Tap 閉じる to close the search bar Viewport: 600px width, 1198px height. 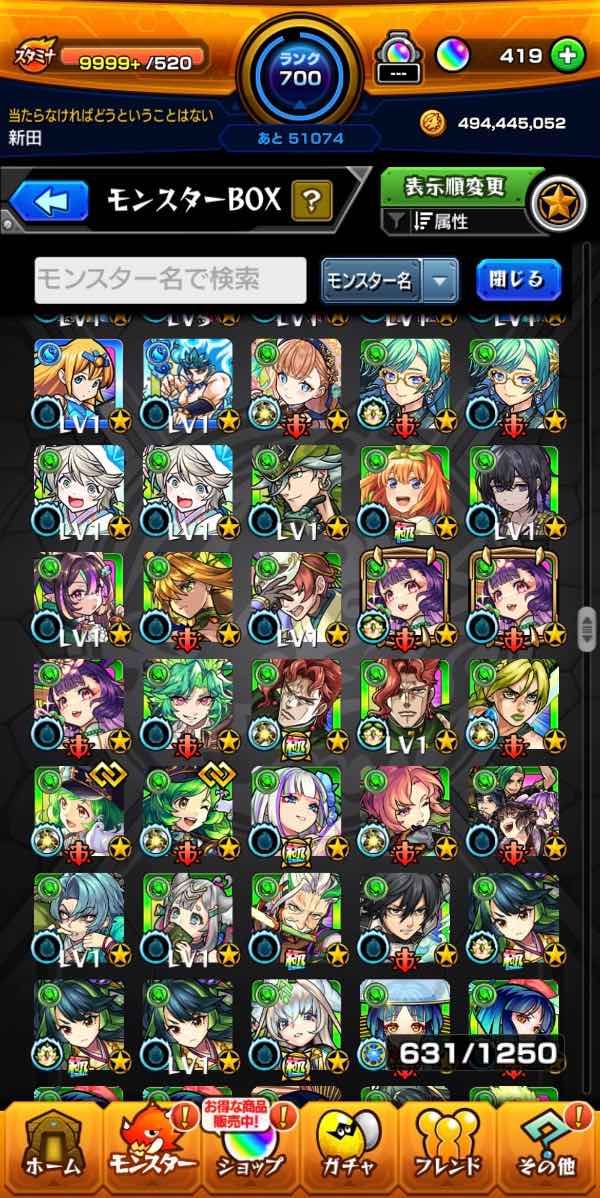tap(518, 280)
